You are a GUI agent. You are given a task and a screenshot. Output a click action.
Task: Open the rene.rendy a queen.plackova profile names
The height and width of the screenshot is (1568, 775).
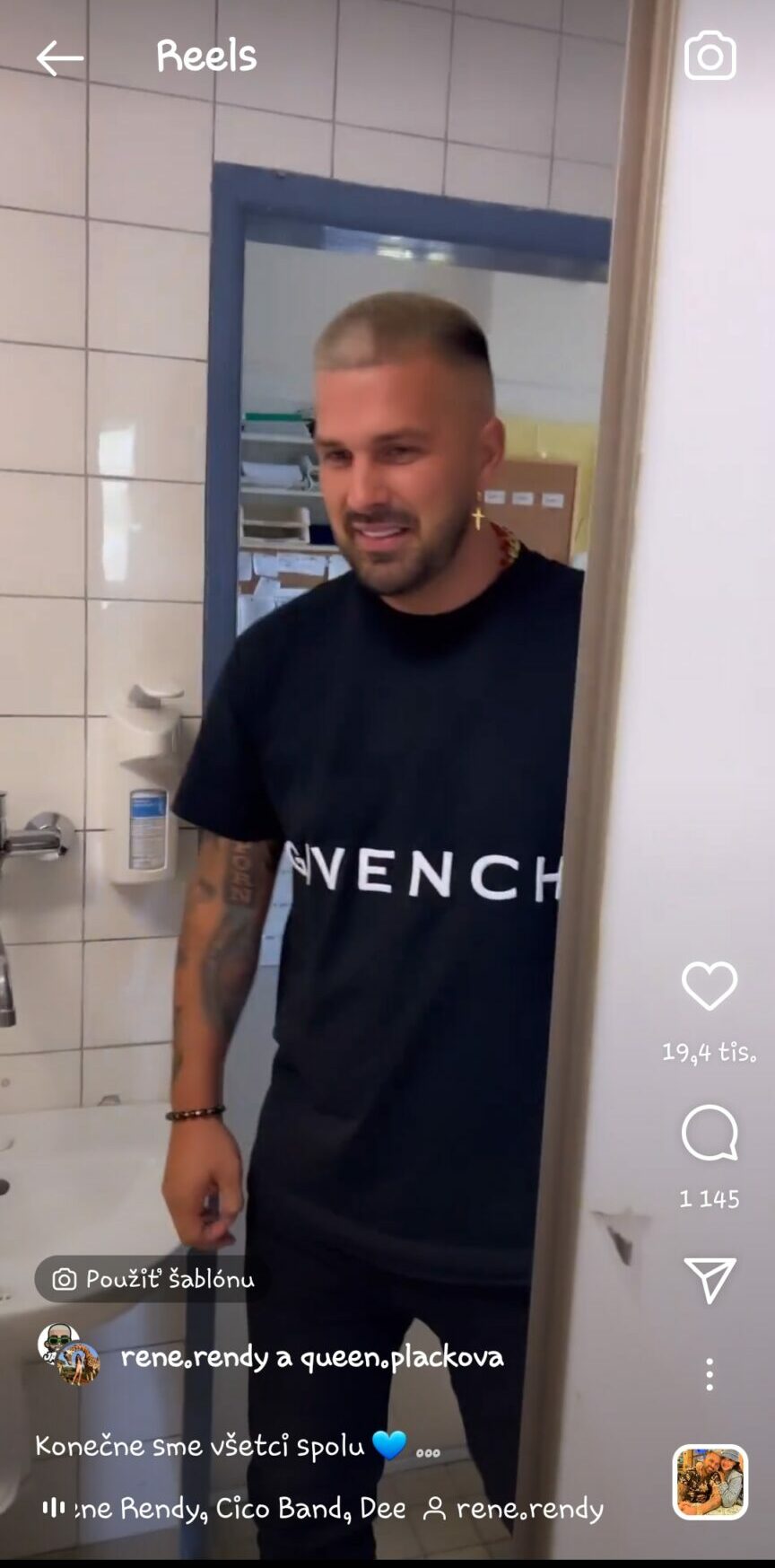tap(311, 1357)
